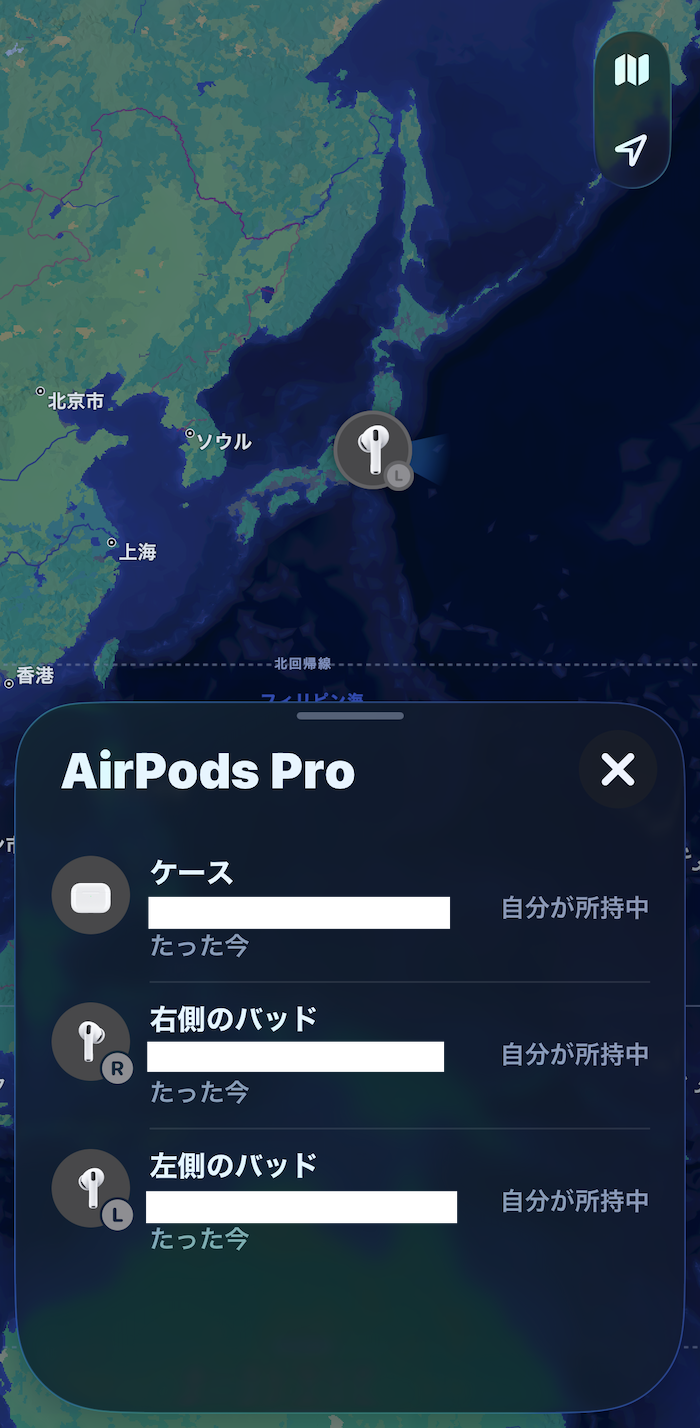Select 右側のバッド (right bud) row
700x1428 pixels.
tap(350, 1054)
